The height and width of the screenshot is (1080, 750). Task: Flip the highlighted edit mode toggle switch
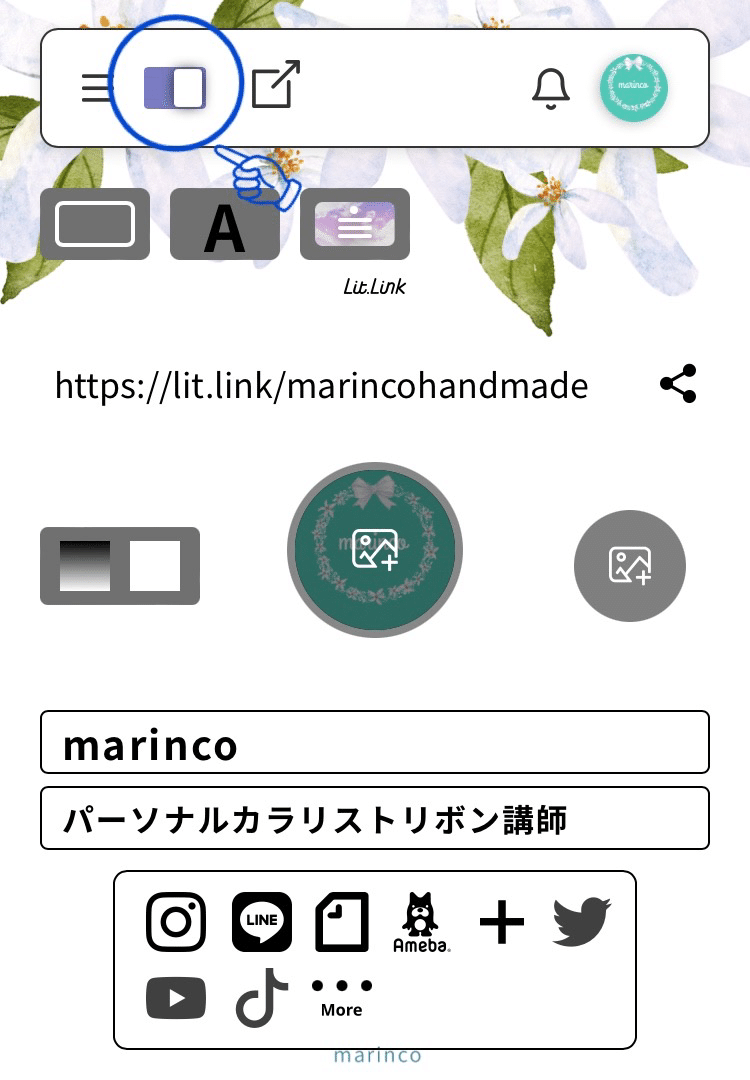tap(176, 88)
